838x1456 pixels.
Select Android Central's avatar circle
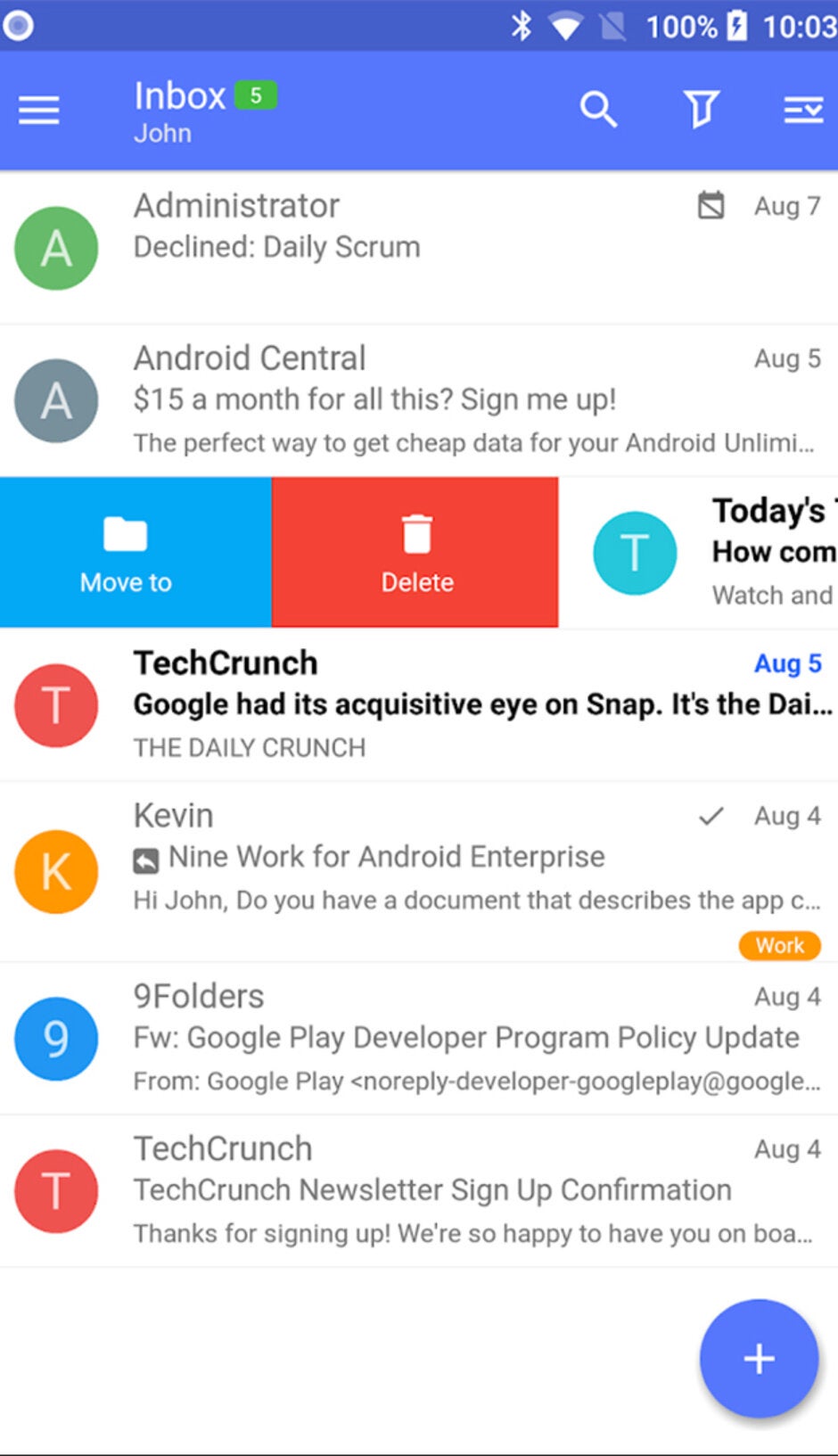55,400
